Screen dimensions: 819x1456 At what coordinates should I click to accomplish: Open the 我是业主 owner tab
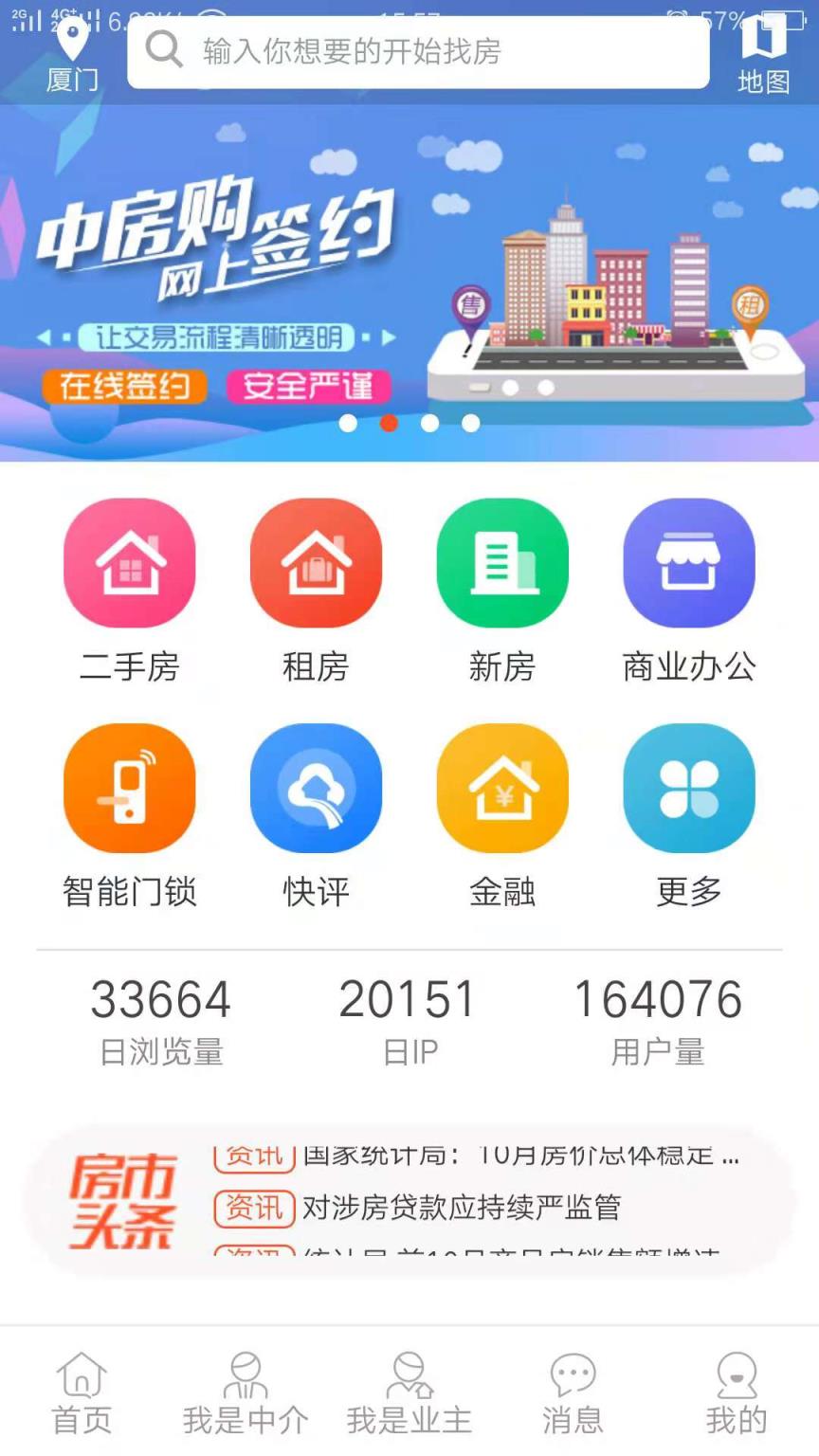tap(409, 1391)
